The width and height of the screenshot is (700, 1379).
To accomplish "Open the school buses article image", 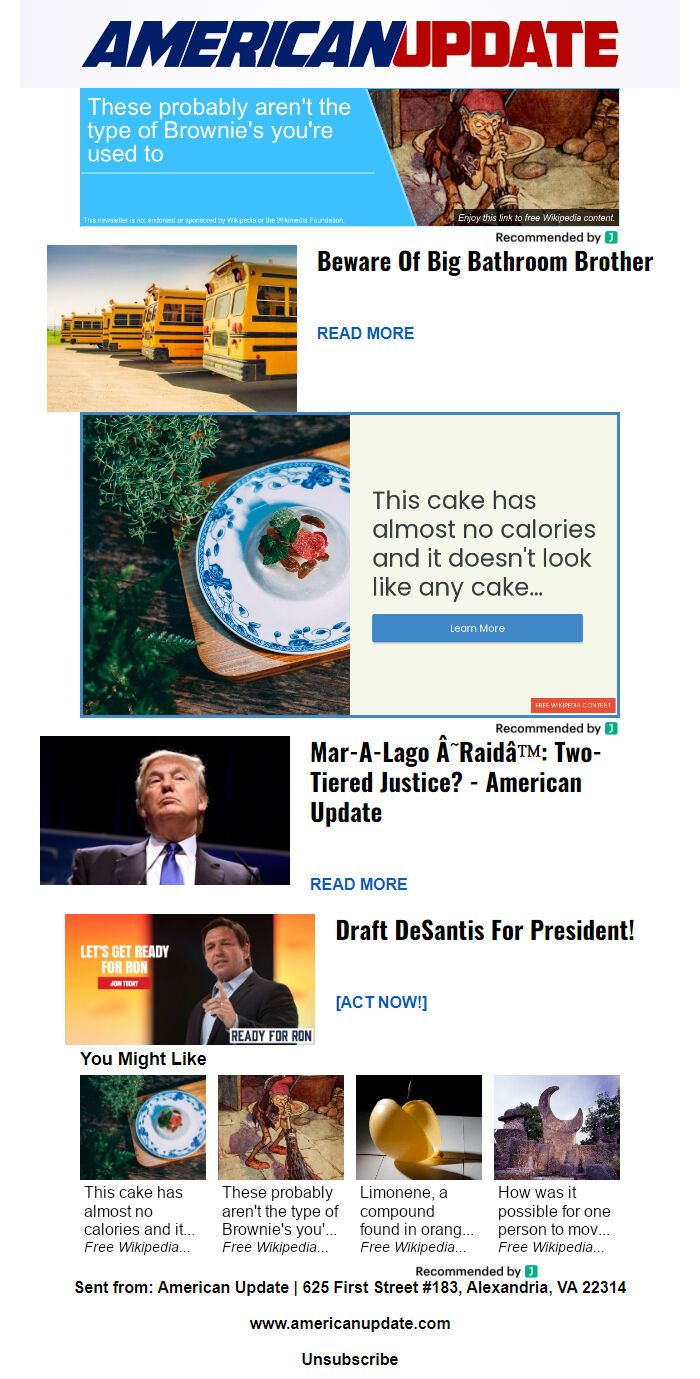I will (x=172, y=328).
